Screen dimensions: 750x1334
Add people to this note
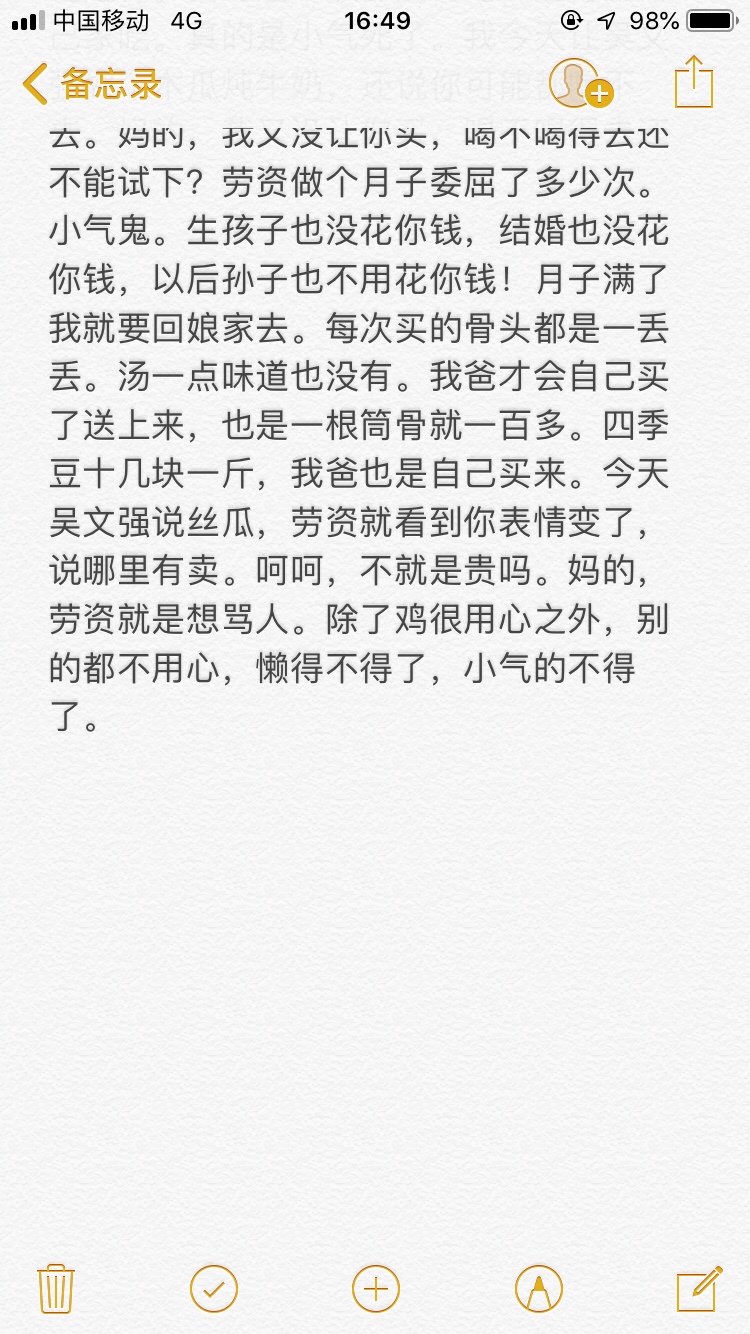point(580,84)
